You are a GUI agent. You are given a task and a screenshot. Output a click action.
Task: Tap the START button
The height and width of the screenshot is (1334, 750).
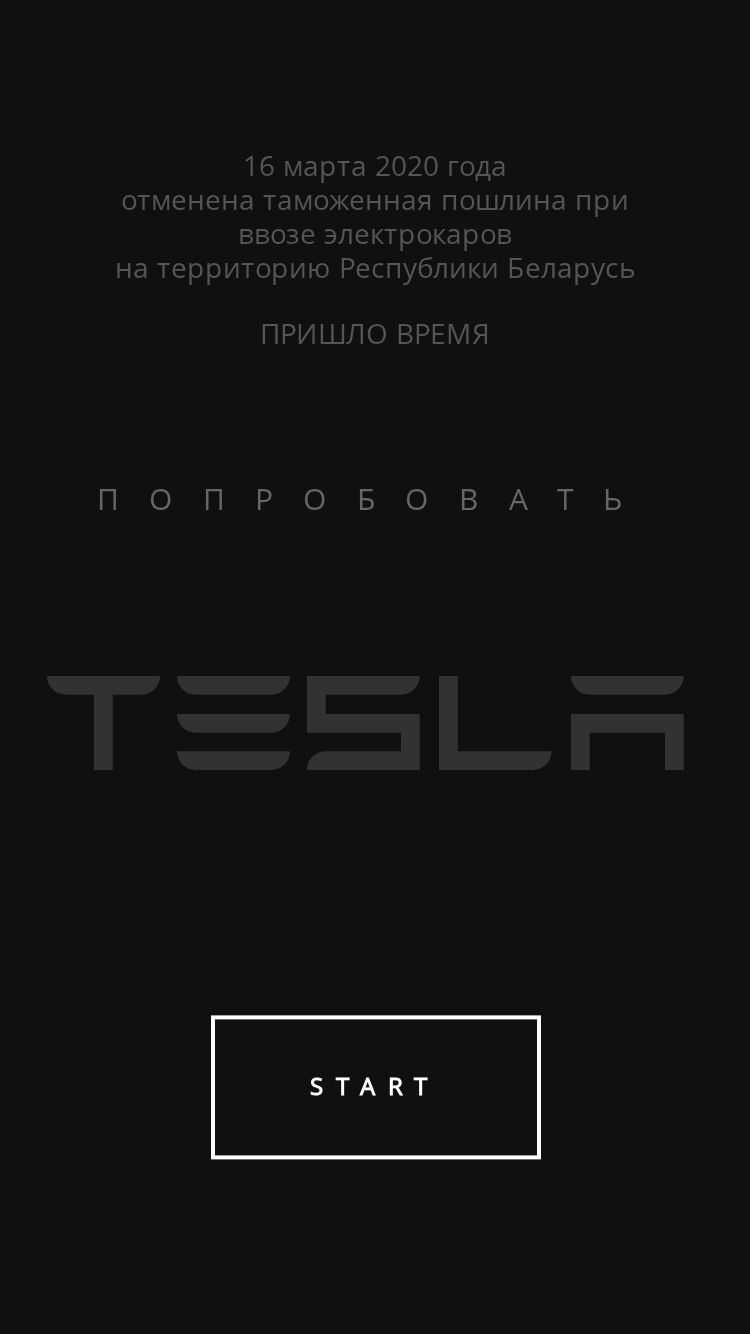click(x=375, y=1087)
